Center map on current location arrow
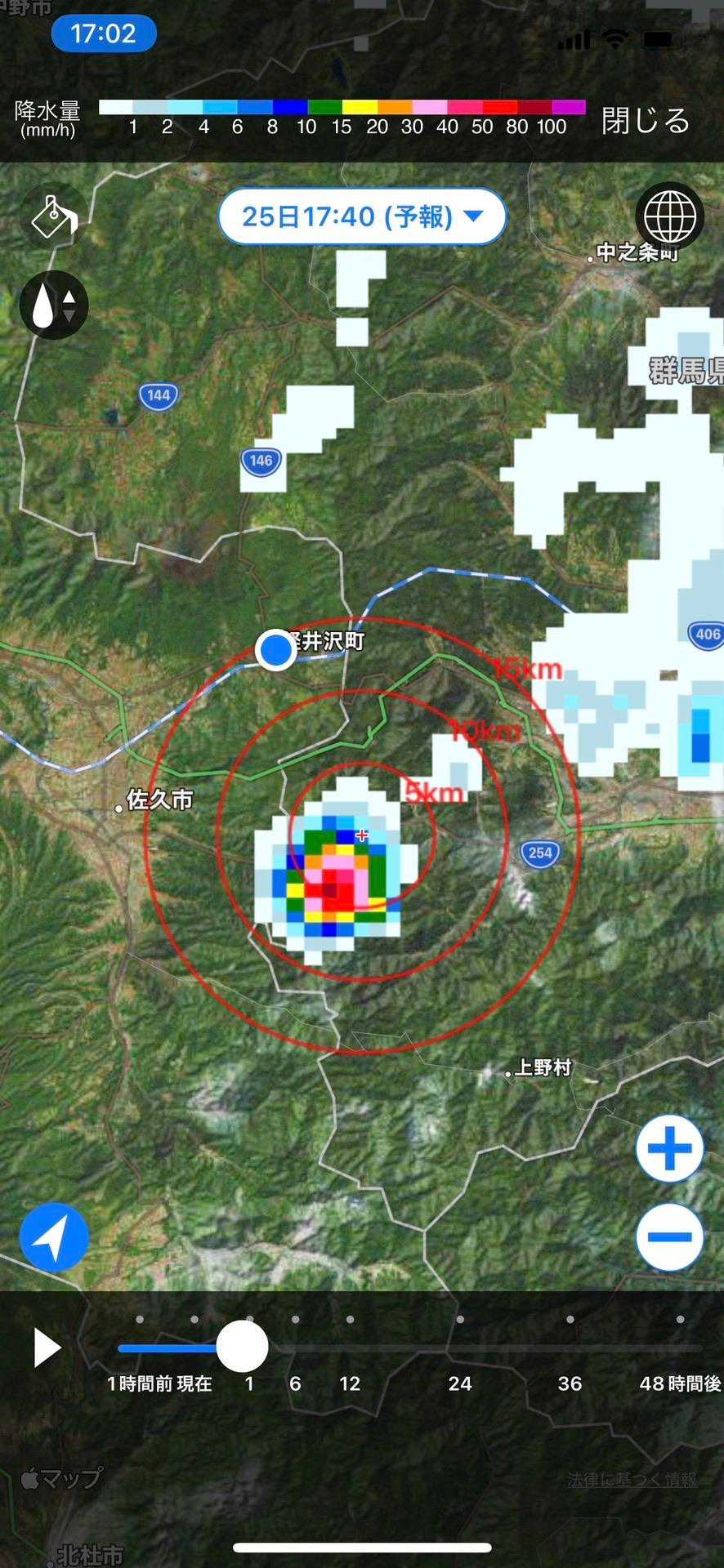The image size is (724, 1568). [53, 1236]
